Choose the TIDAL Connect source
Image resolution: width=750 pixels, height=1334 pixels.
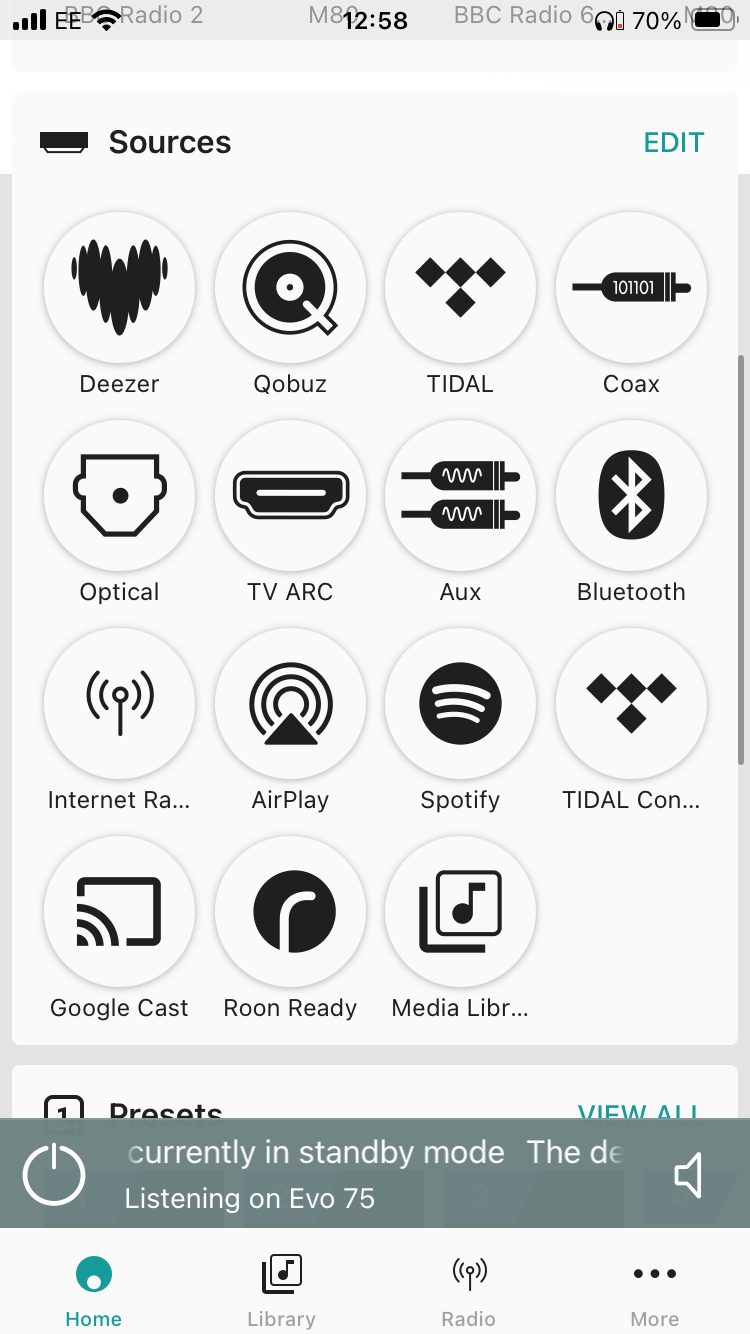click(631, 704)
